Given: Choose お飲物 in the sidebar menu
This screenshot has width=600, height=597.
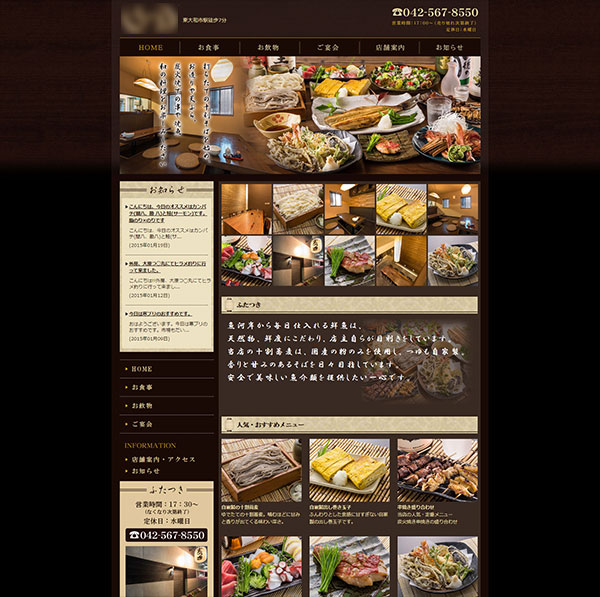Looking at the screenshot, I should point(142,405).
